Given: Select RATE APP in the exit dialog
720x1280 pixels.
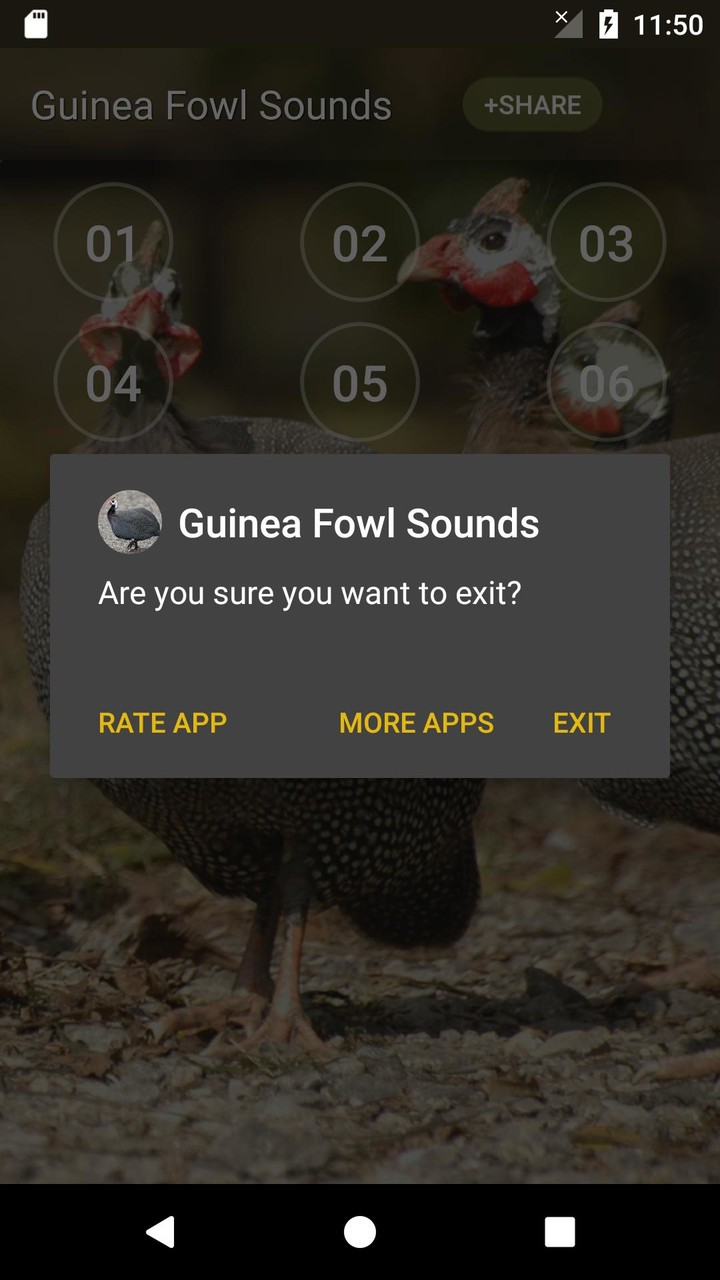Looking at the screenshot, I should [162, 722].
